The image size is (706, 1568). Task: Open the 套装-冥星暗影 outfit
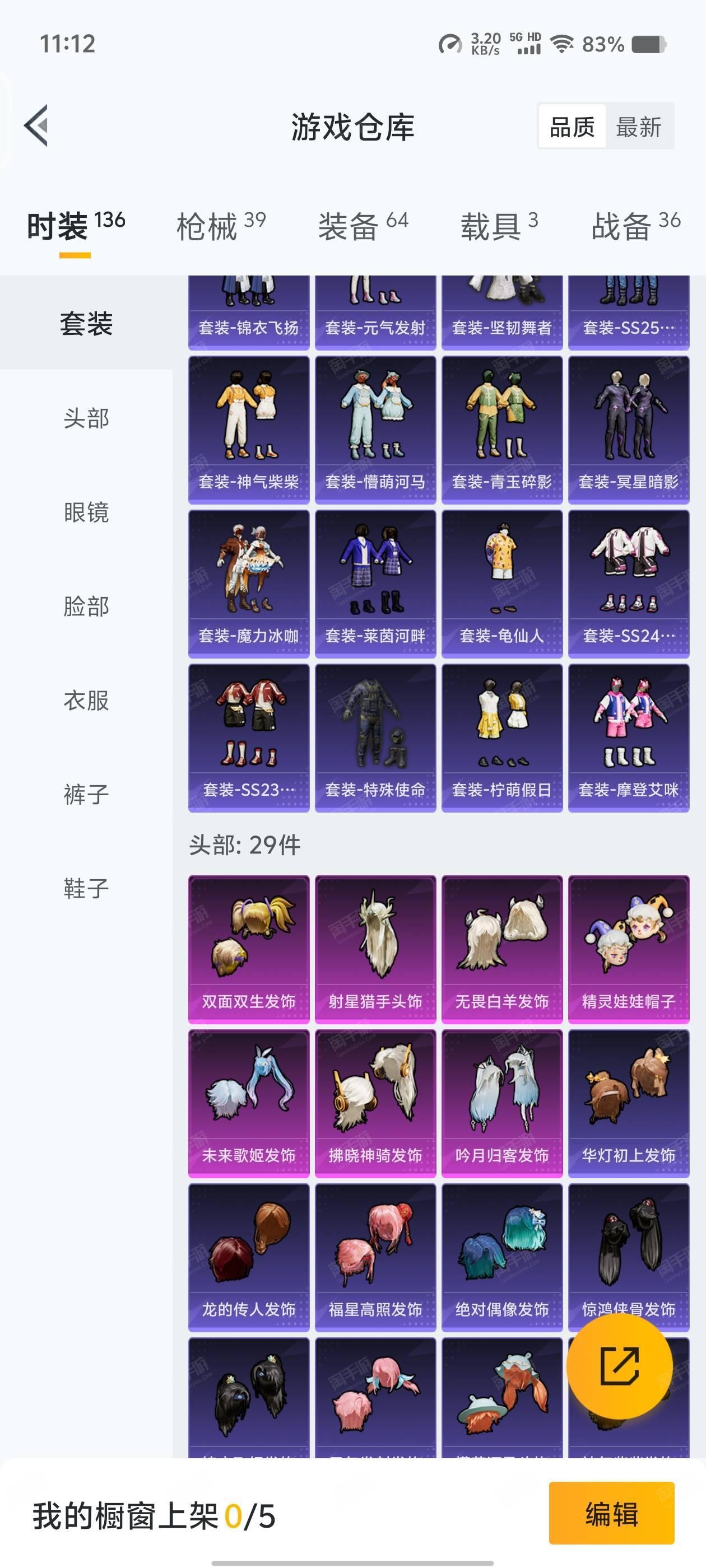629,430
